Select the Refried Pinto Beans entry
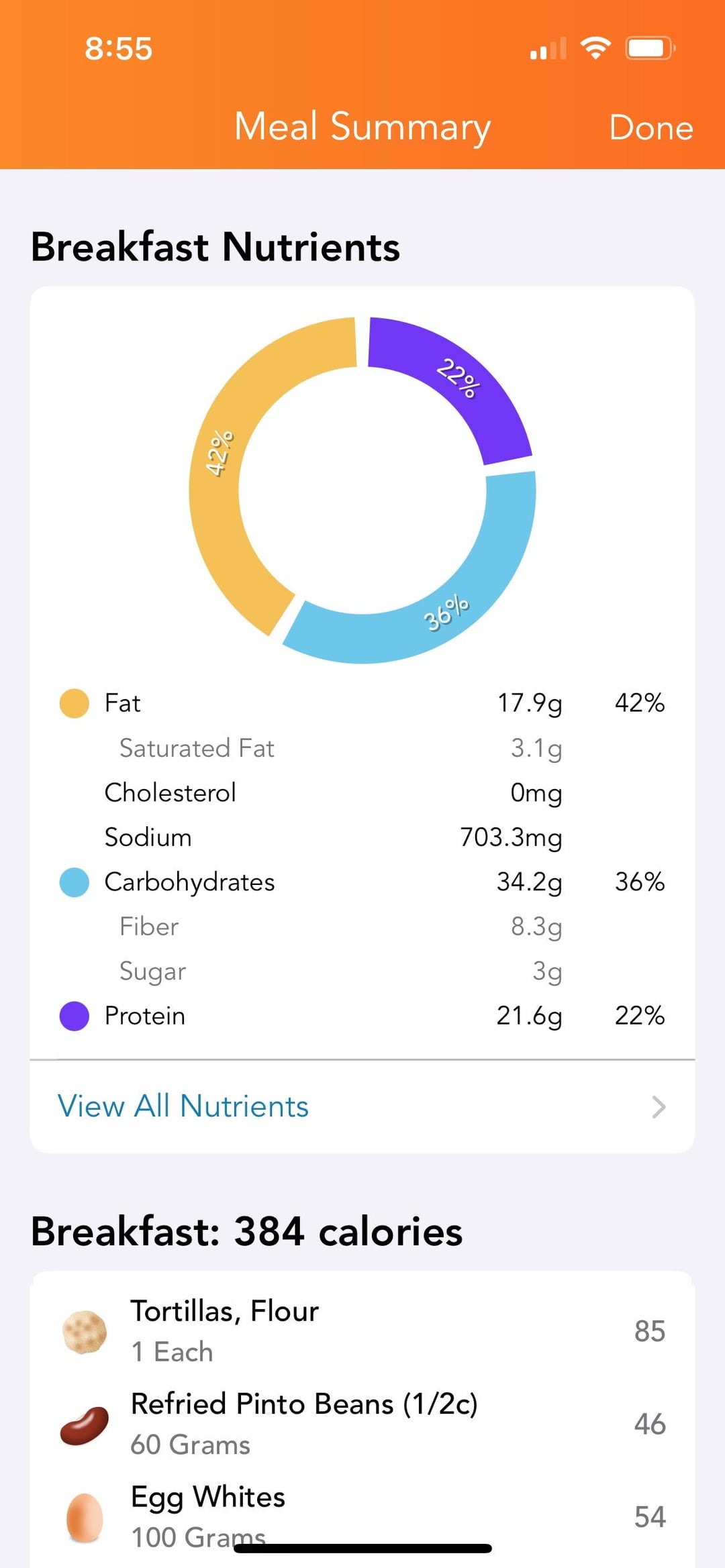 (x=362, y=1424)
